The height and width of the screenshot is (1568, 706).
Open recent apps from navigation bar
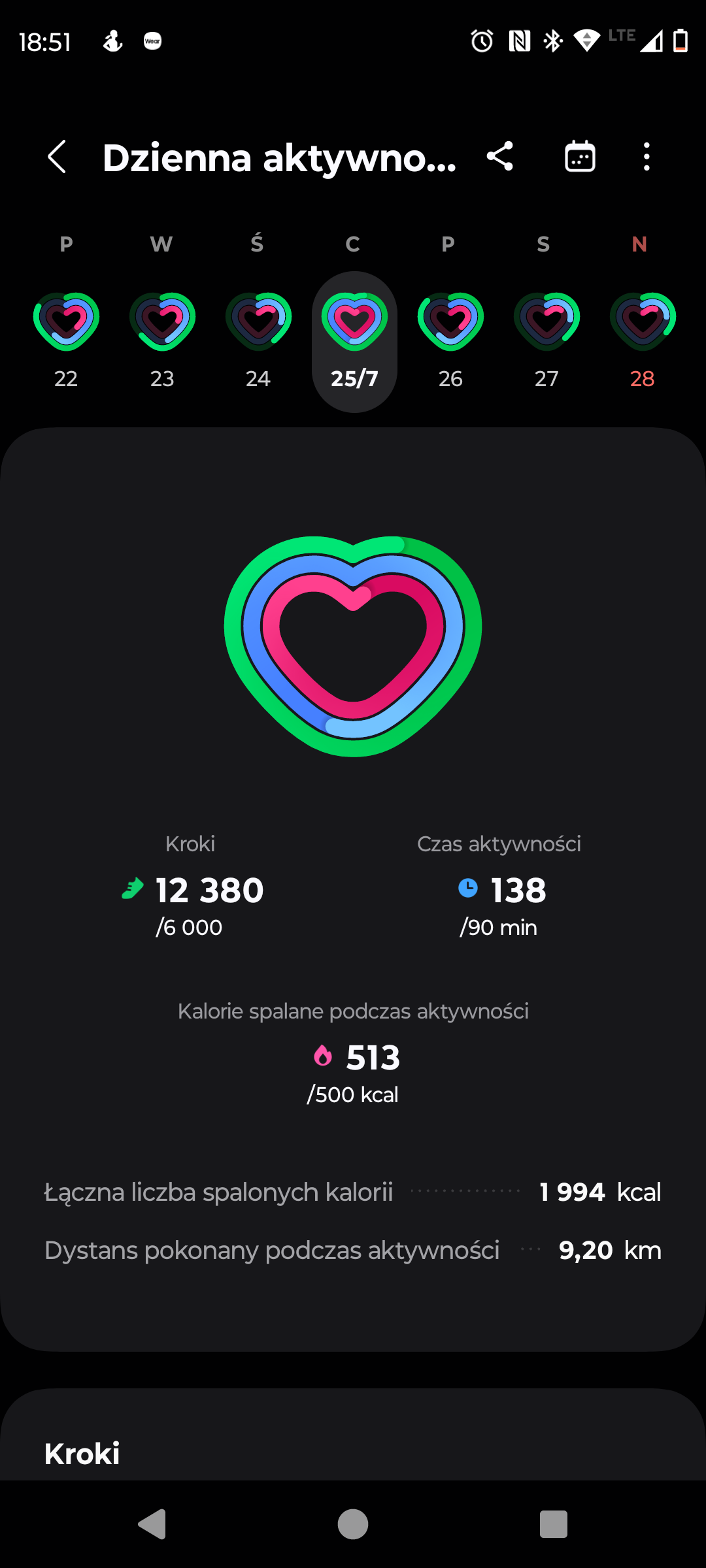(554, 1524)
